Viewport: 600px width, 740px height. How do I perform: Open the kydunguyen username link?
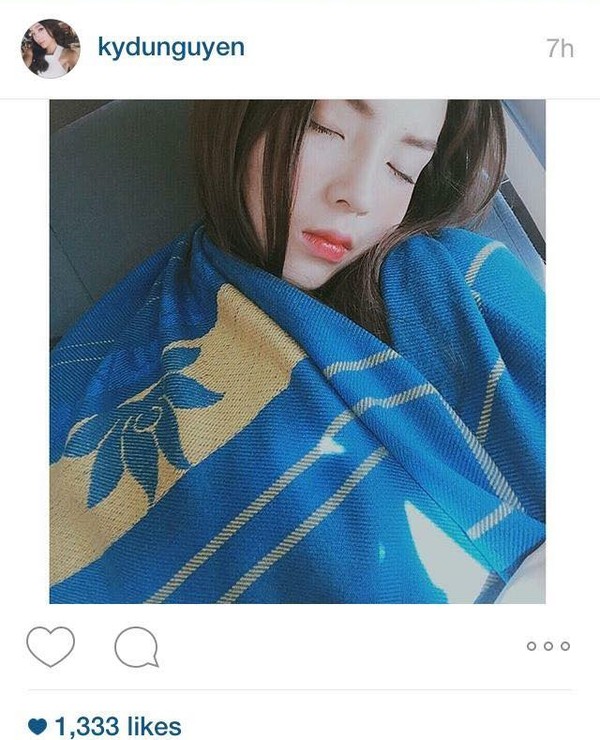(171, 47)
